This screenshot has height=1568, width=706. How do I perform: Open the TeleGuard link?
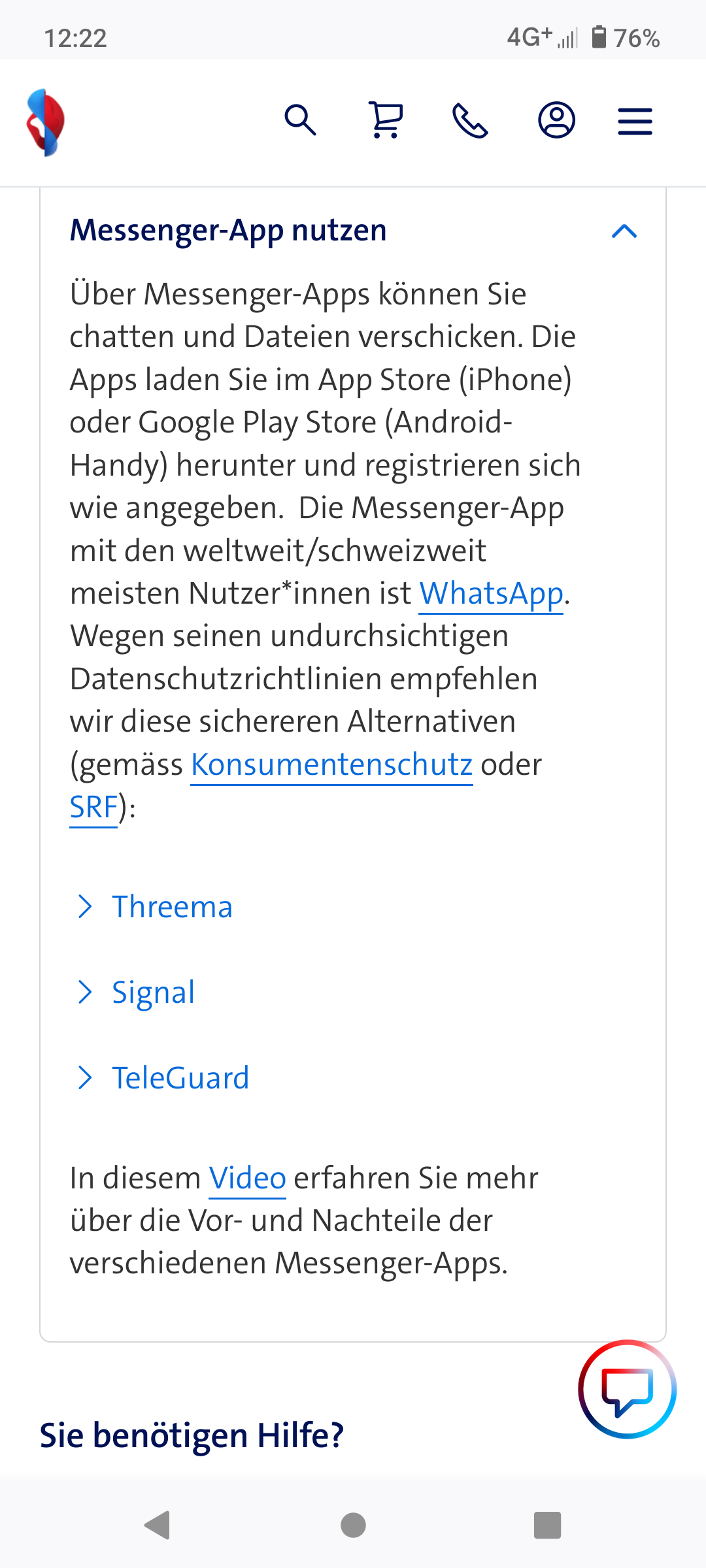pyautogui.click(x=180, y=1078)
